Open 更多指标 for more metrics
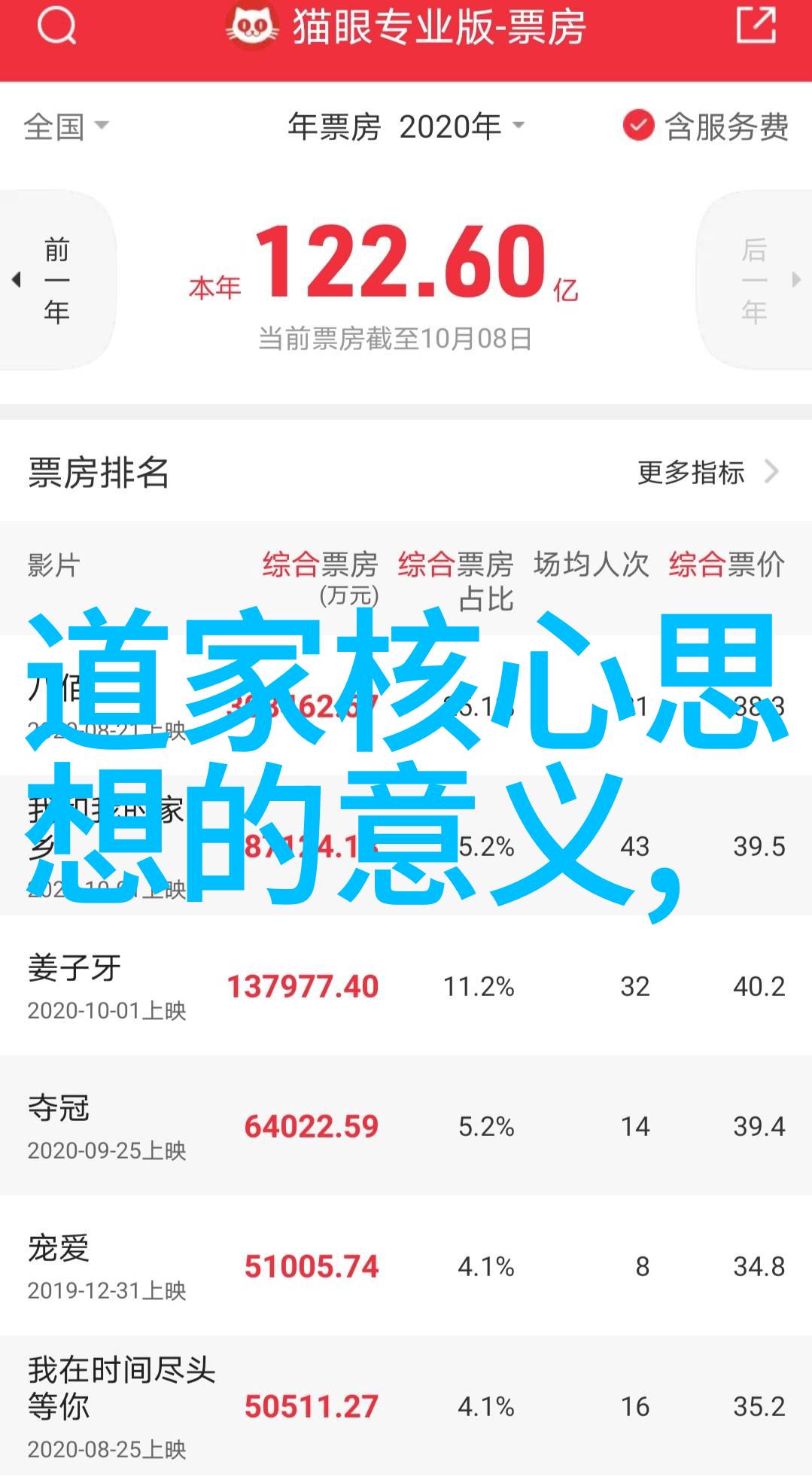Screen dimensions: 812x1477 pos(708,472)
